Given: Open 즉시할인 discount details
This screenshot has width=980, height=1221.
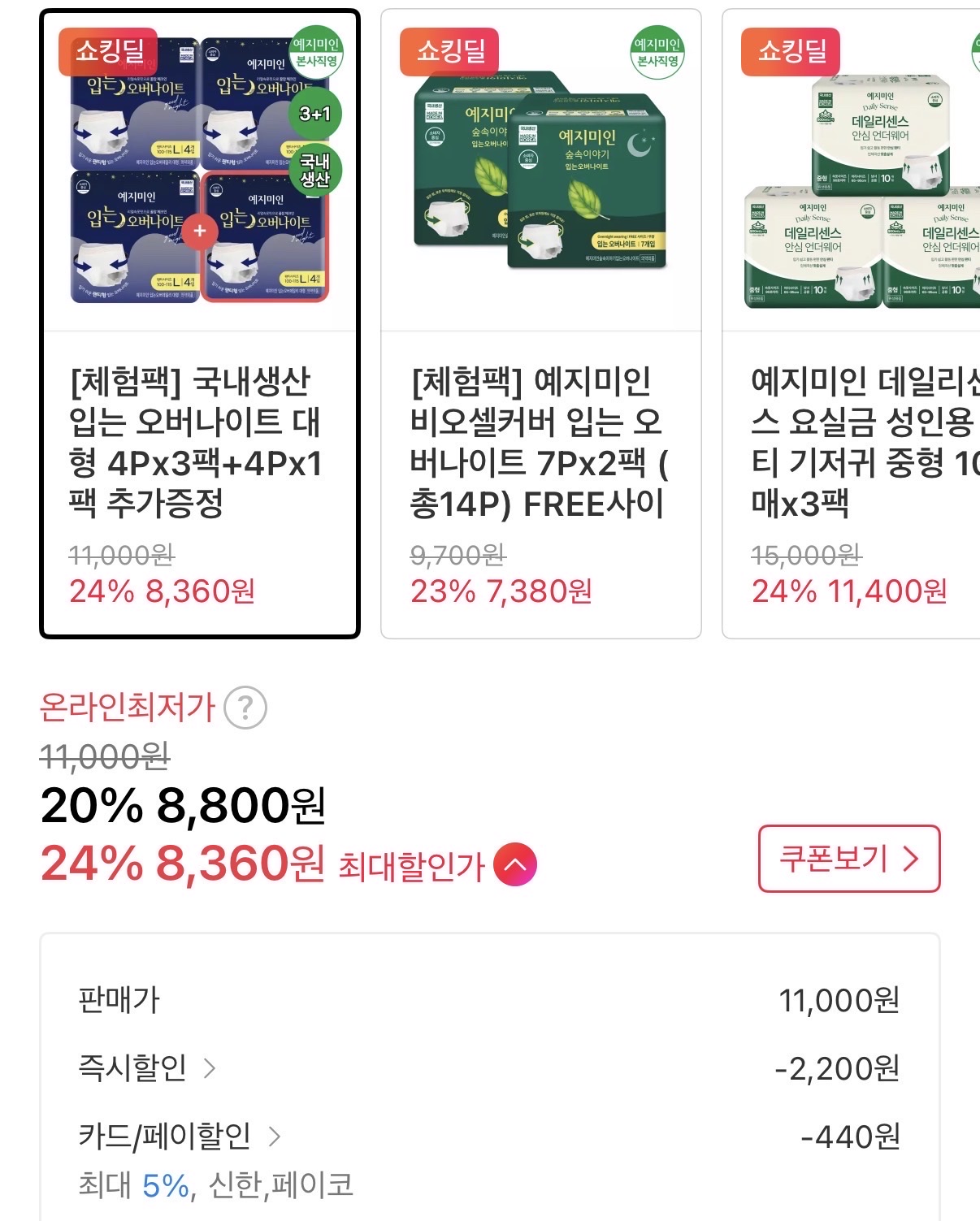Looking at the screenshot, I should (x=146, y=1067).
